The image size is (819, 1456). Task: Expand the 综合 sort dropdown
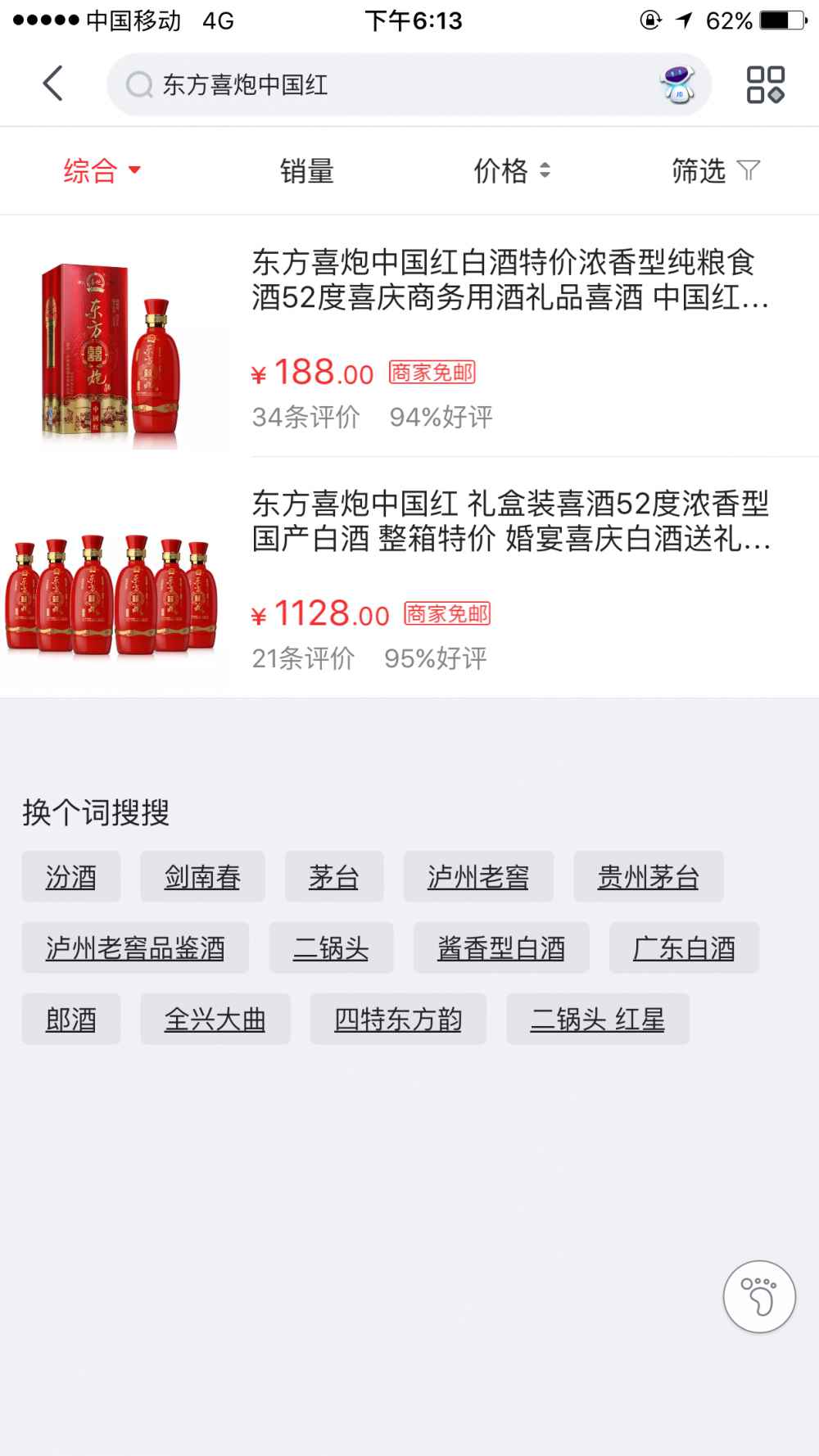102,170
